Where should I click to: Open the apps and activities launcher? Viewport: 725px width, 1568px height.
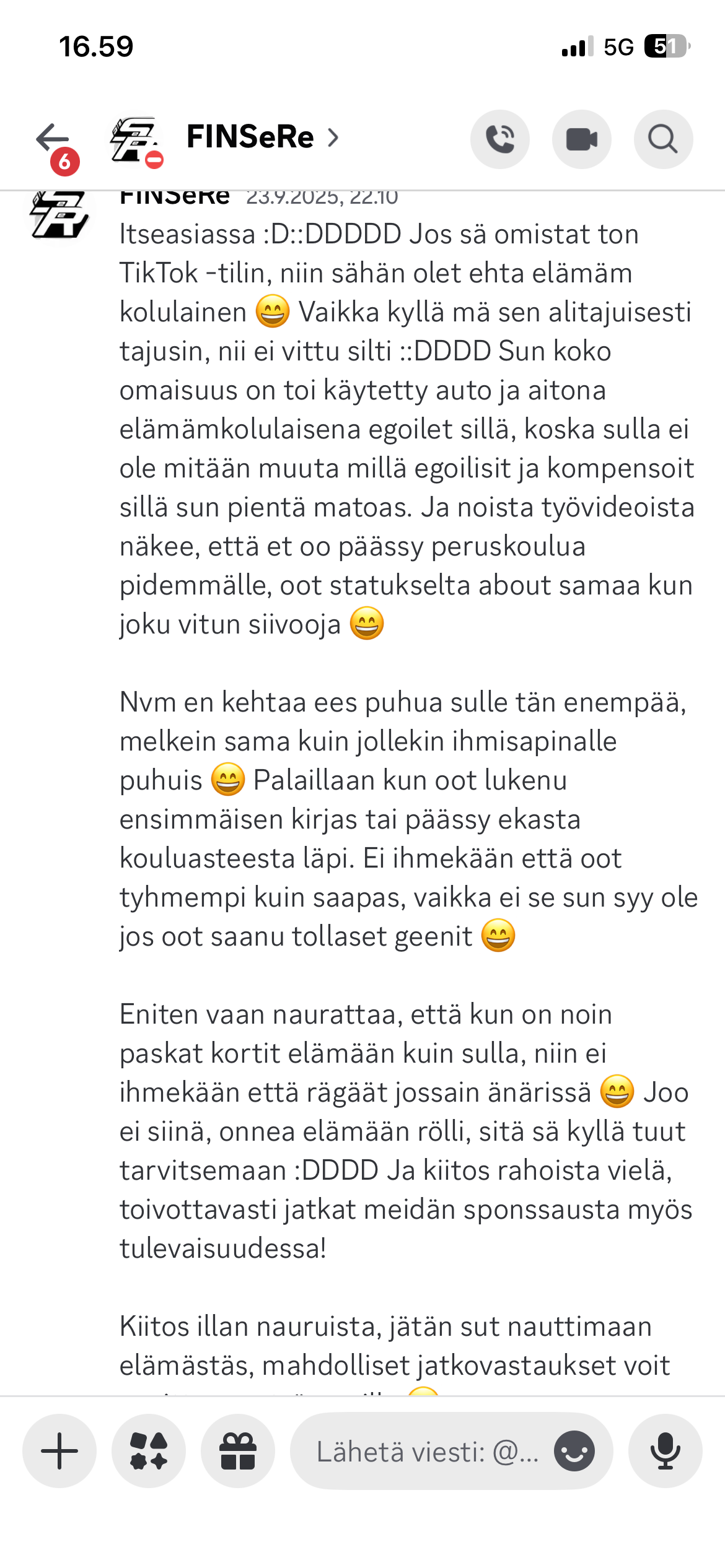(x=149, y=1451)
